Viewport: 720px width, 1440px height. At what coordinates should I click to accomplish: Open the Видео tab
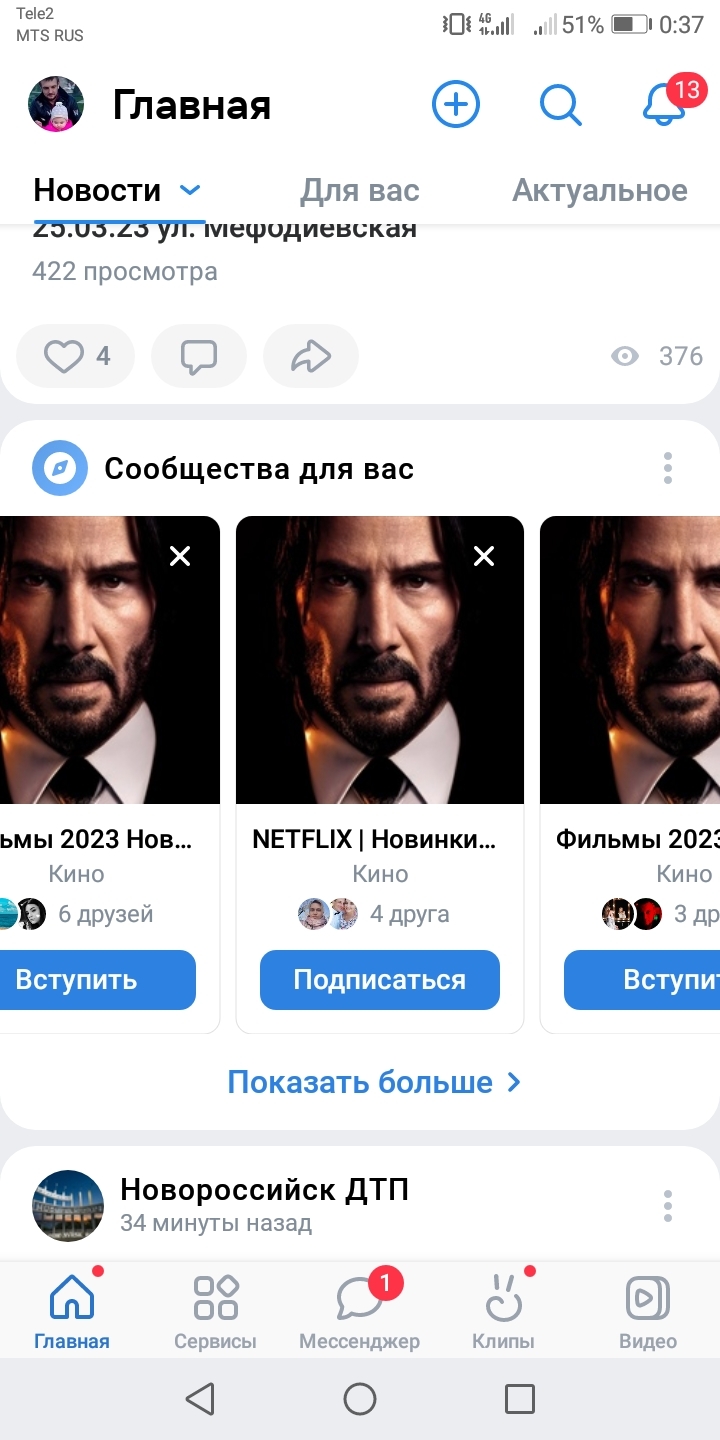(x=648, y=1312)
